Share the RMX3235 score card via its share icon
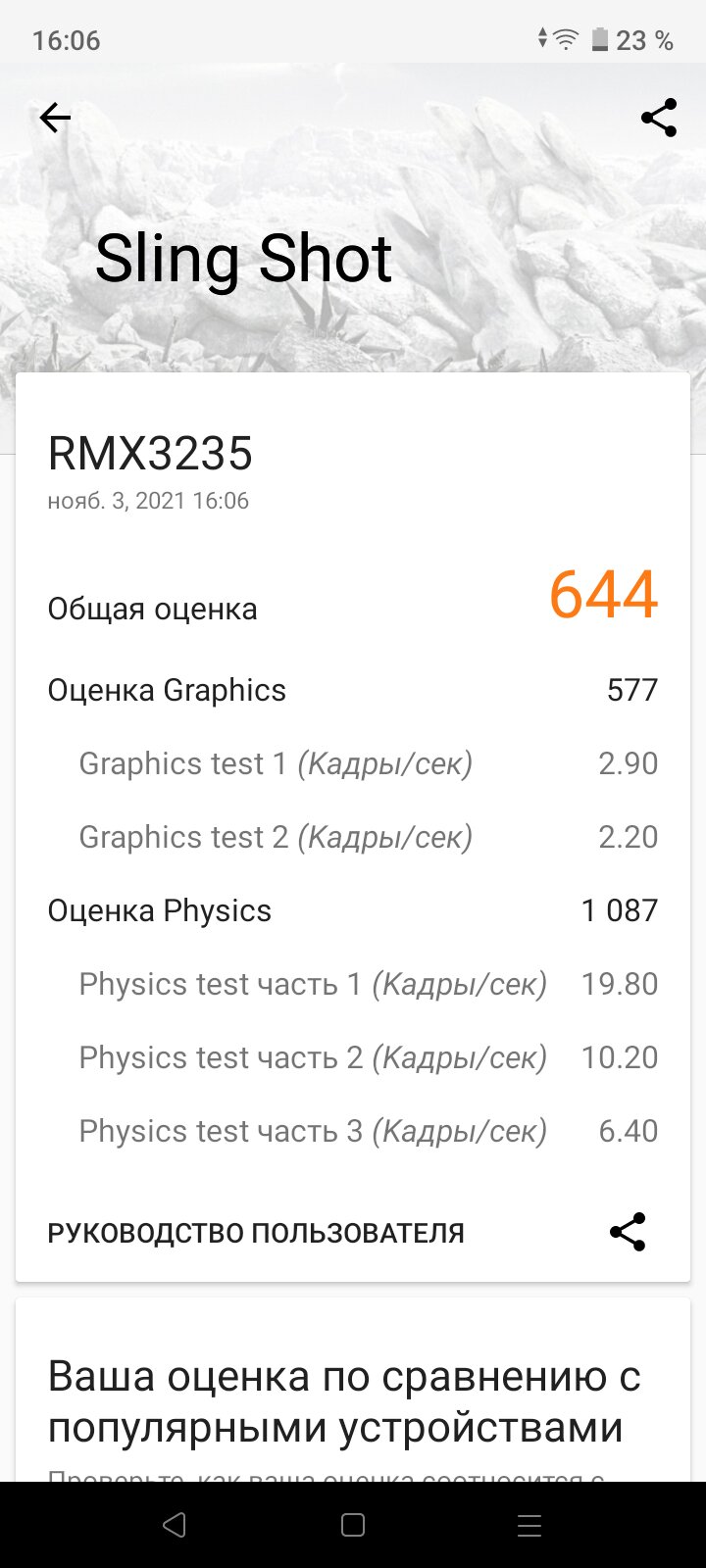Image resolution: width=706 pixels, height=1568 pixels. point(628,1232)
